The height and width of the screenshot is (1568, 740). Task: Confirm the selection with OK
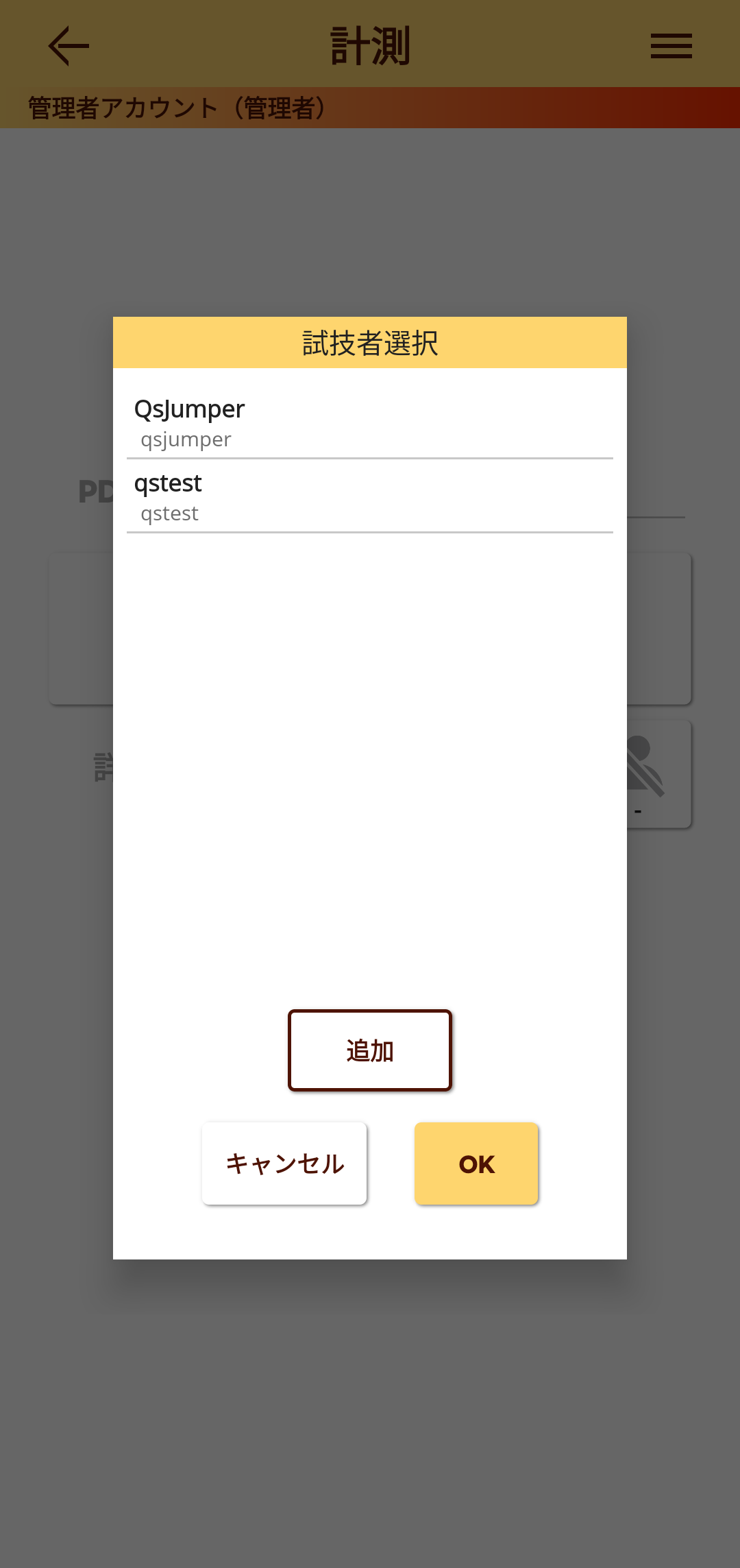pyautogui.click(x=476, y=1163)
